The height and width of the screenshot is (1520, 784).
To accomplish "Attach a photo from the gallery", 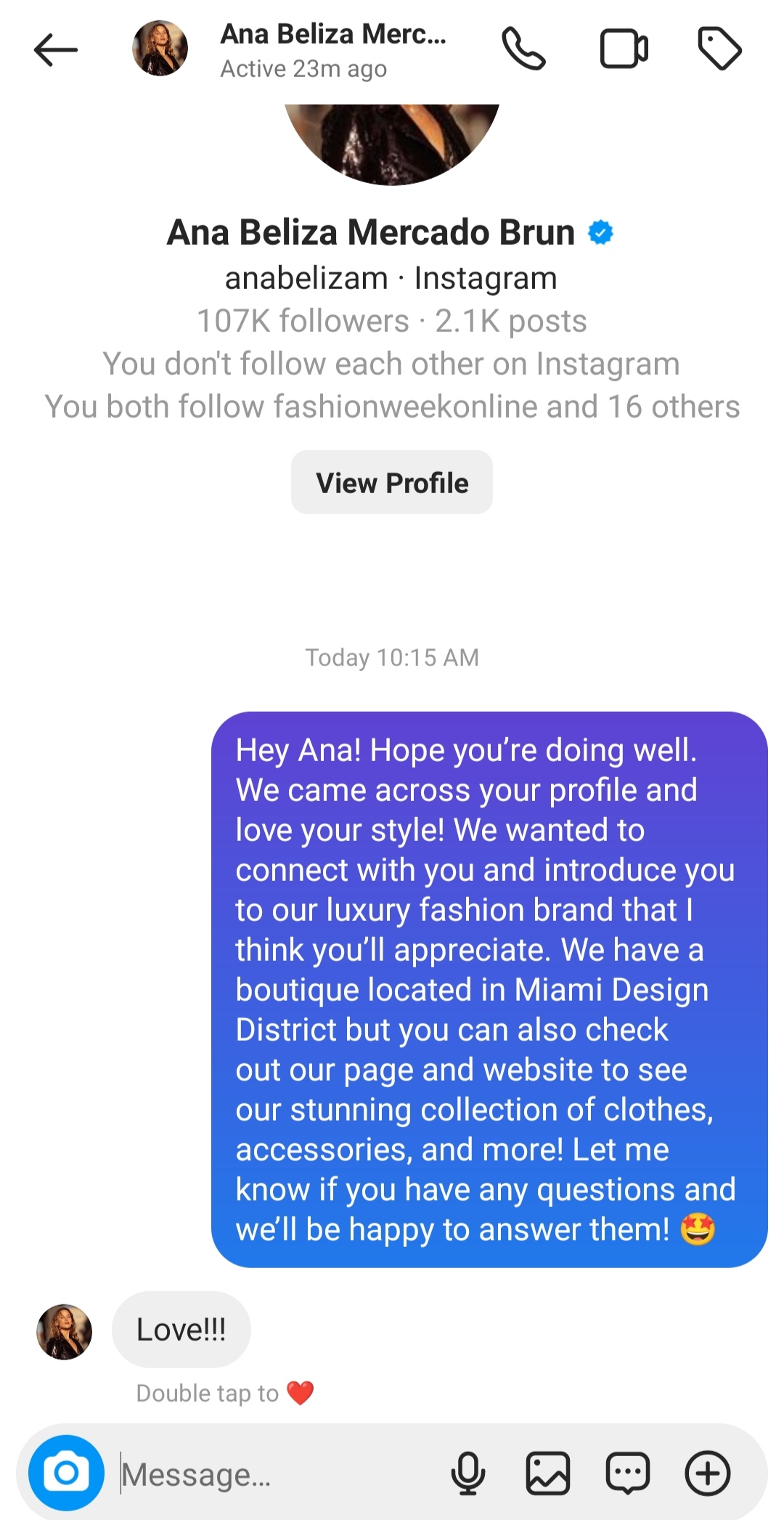I will [x=547, y=1474].
